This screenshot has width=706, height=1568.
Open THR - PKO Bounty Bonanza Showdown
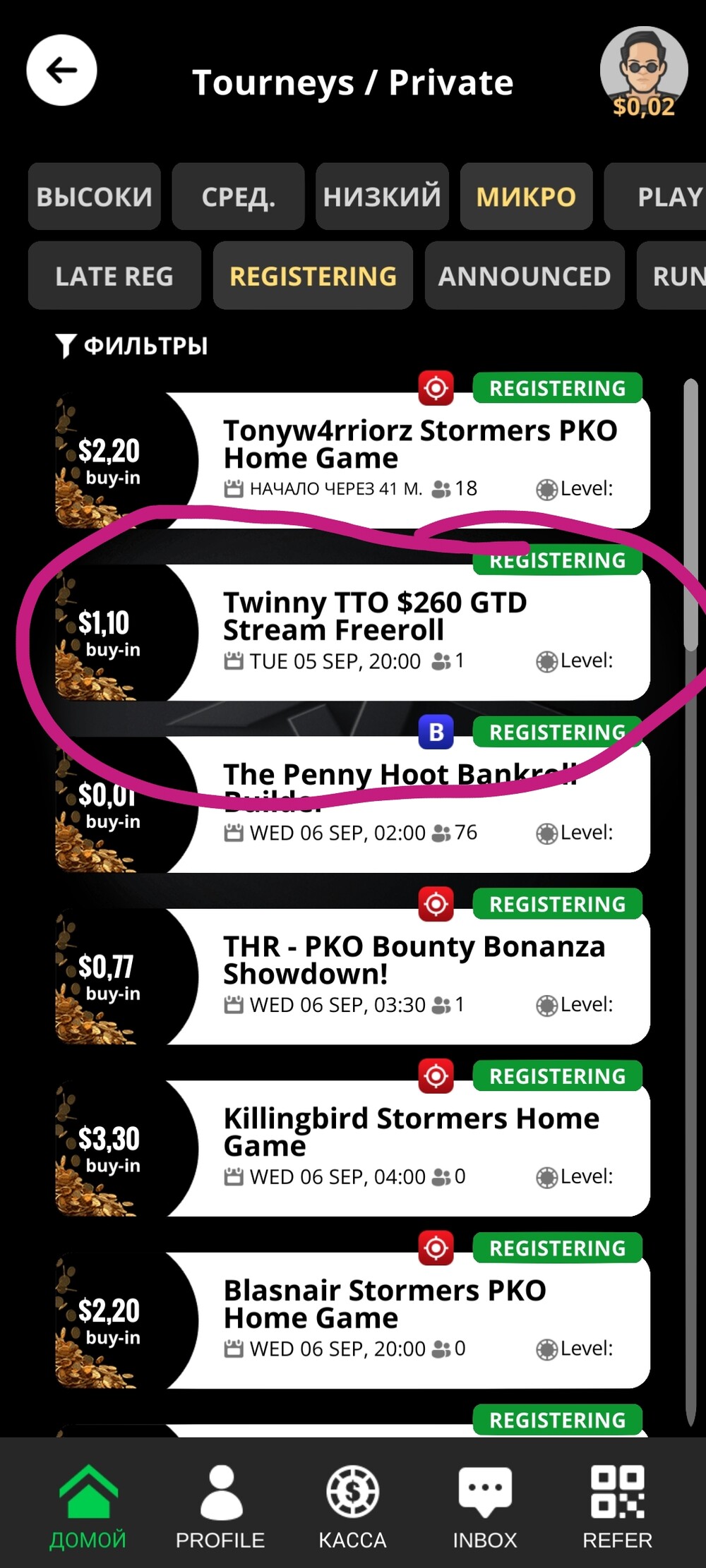pos(352,976)
